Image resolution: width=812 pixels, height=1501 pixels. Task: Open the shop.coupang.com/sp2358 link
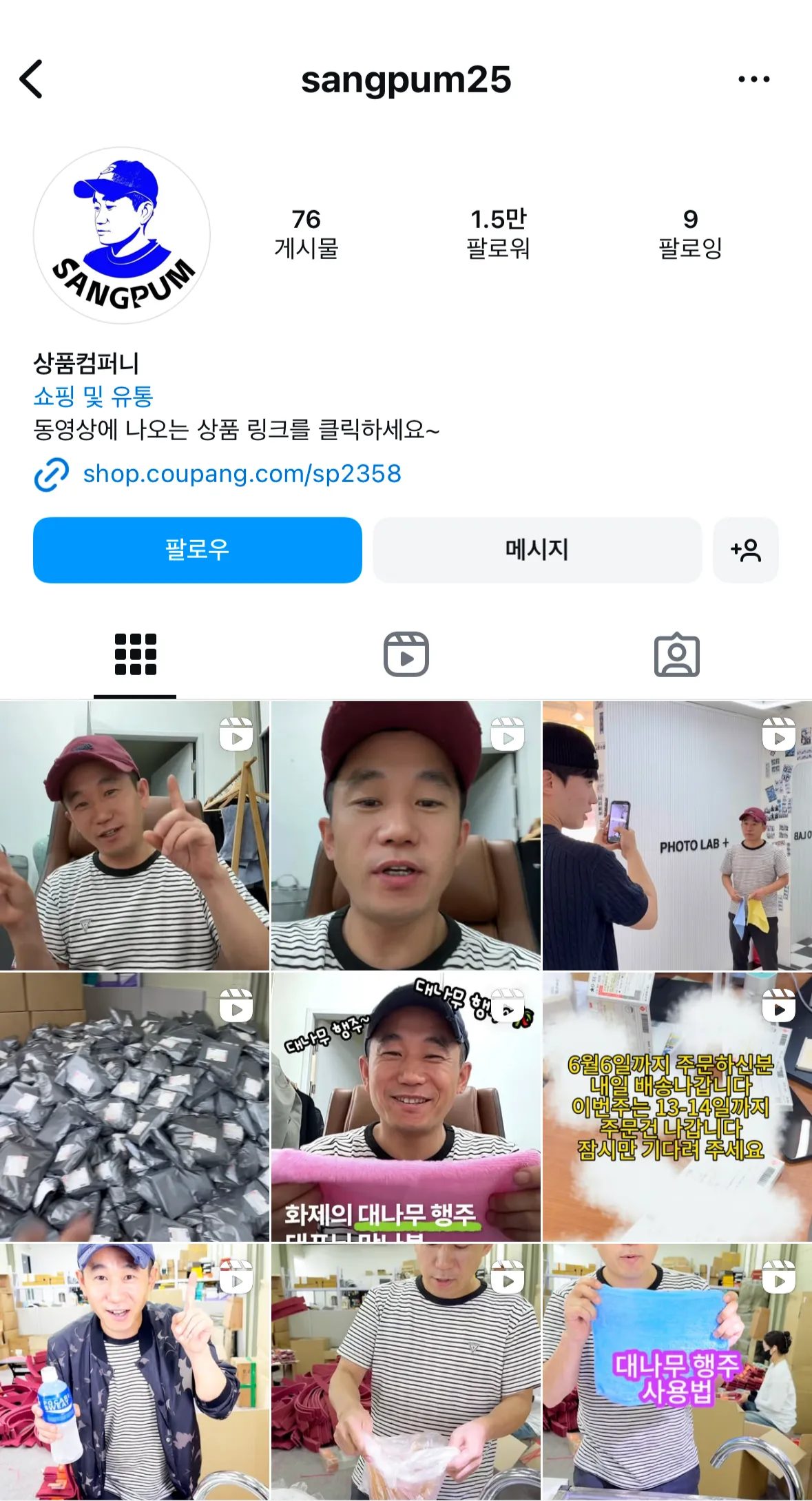pos(241,474)
